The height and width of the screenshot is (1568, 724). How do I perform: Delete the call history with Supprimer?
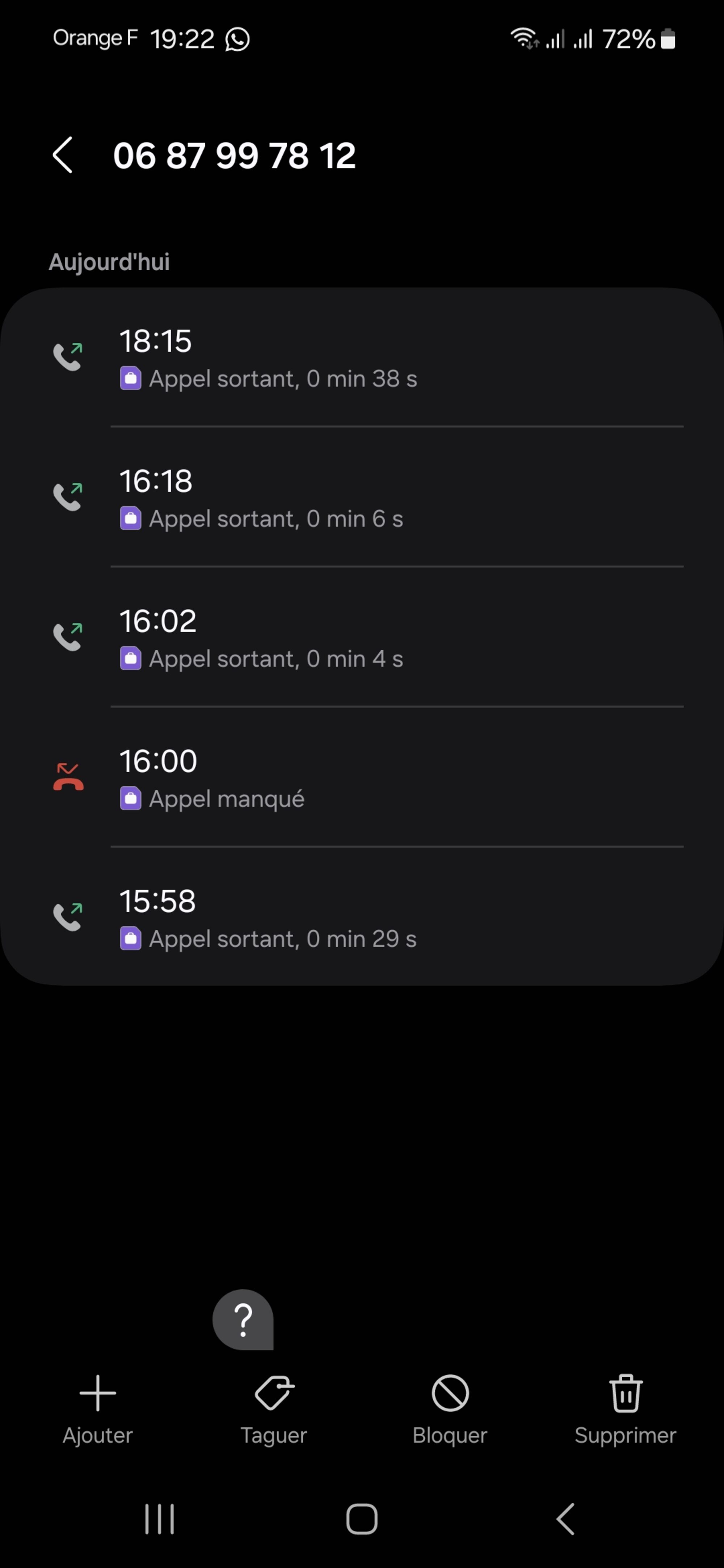click(626, 1408)
